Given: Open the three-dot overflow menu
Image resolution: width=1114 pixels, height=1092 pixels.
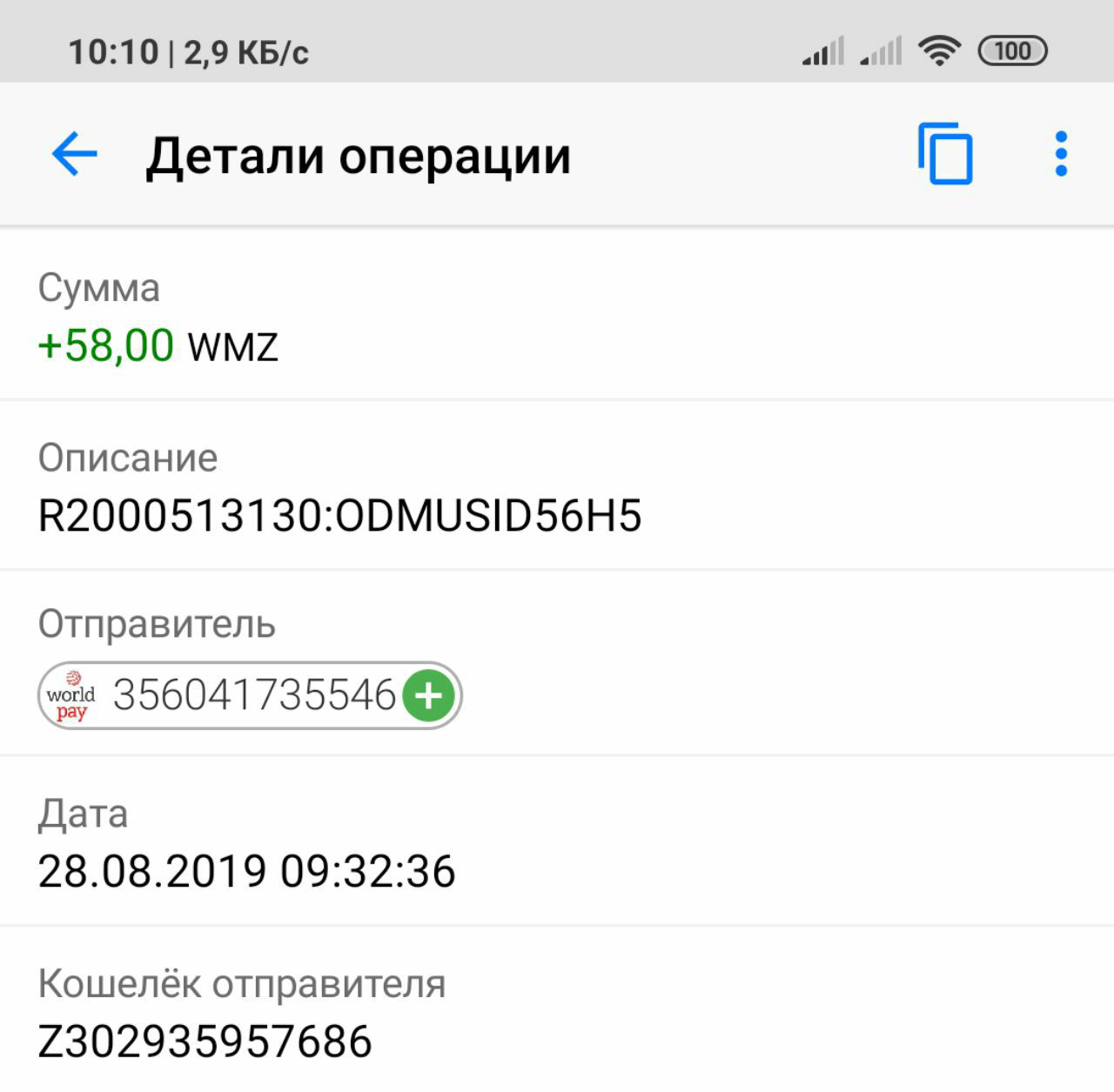Looking at the screenshot, I should (1060, 154).
